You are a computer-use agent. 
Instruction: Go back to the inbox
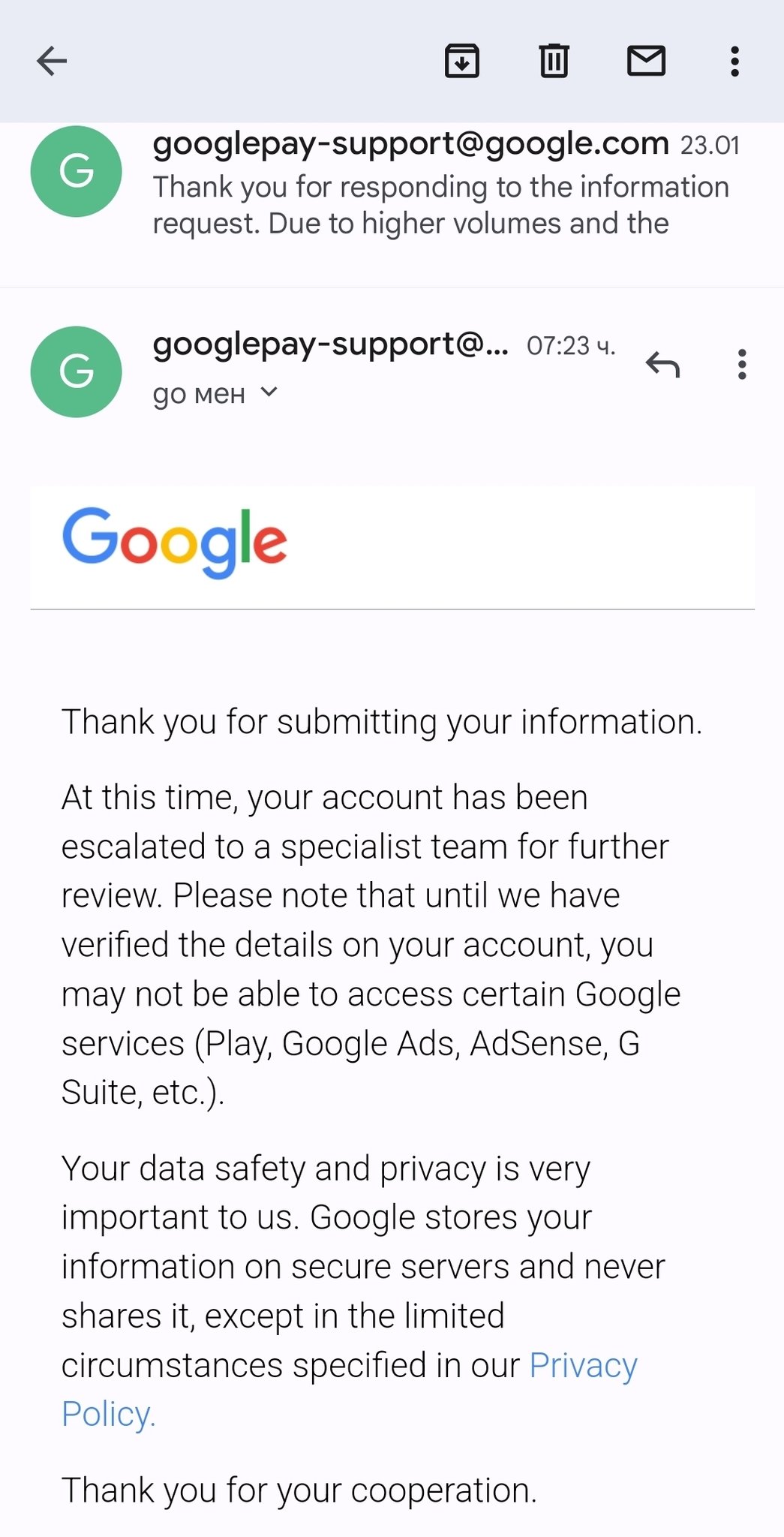coord(52,61)
